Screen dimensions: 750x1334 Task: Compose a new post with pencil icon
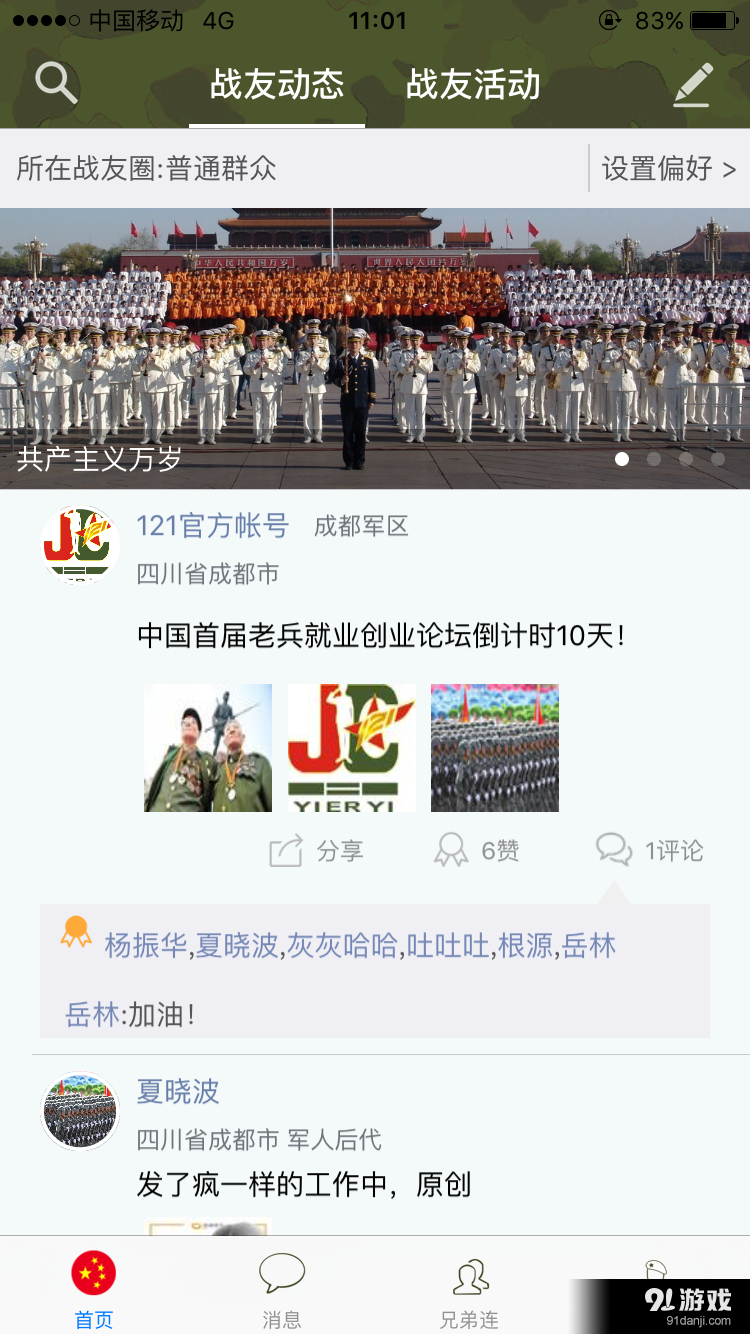point(693,84)
